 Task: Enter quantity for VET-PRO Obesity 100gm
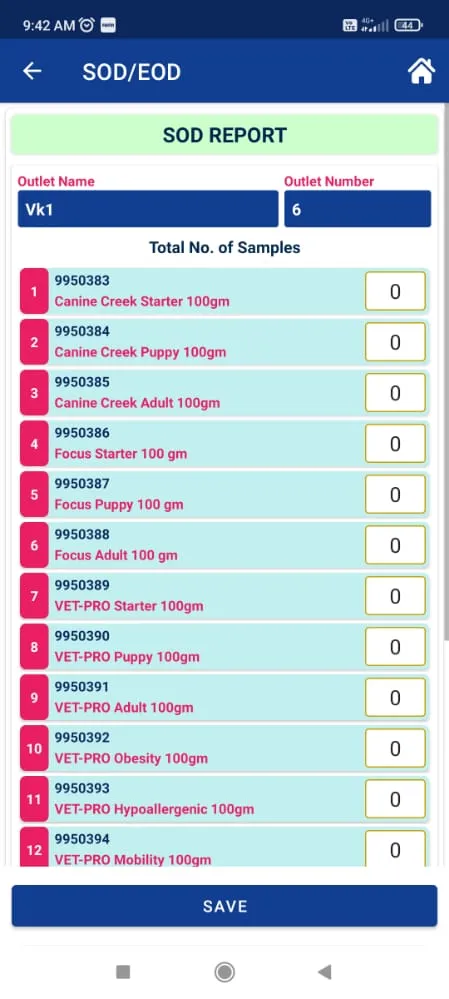pos(395,748)
